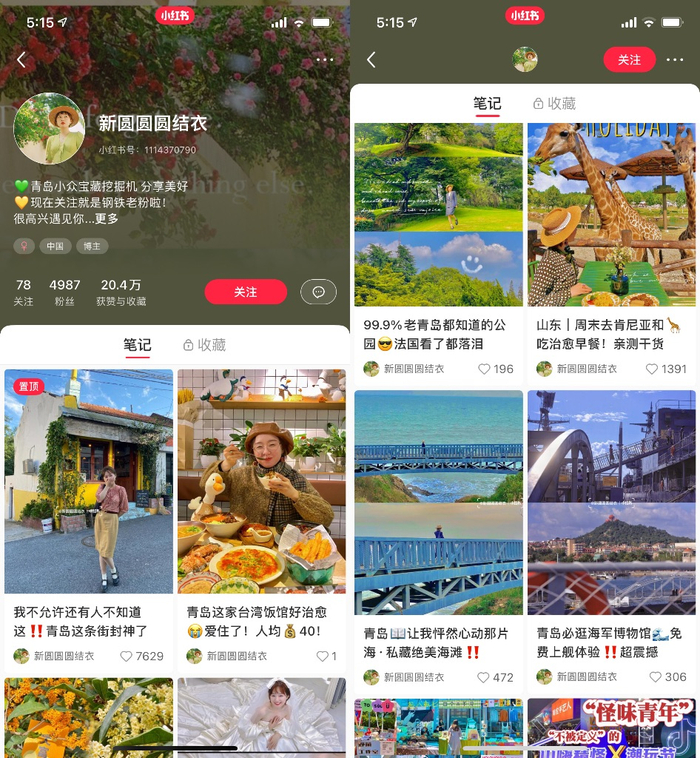Tap the 中国 location chip
The height and width of the screenshot is (758, 700).
55,246
